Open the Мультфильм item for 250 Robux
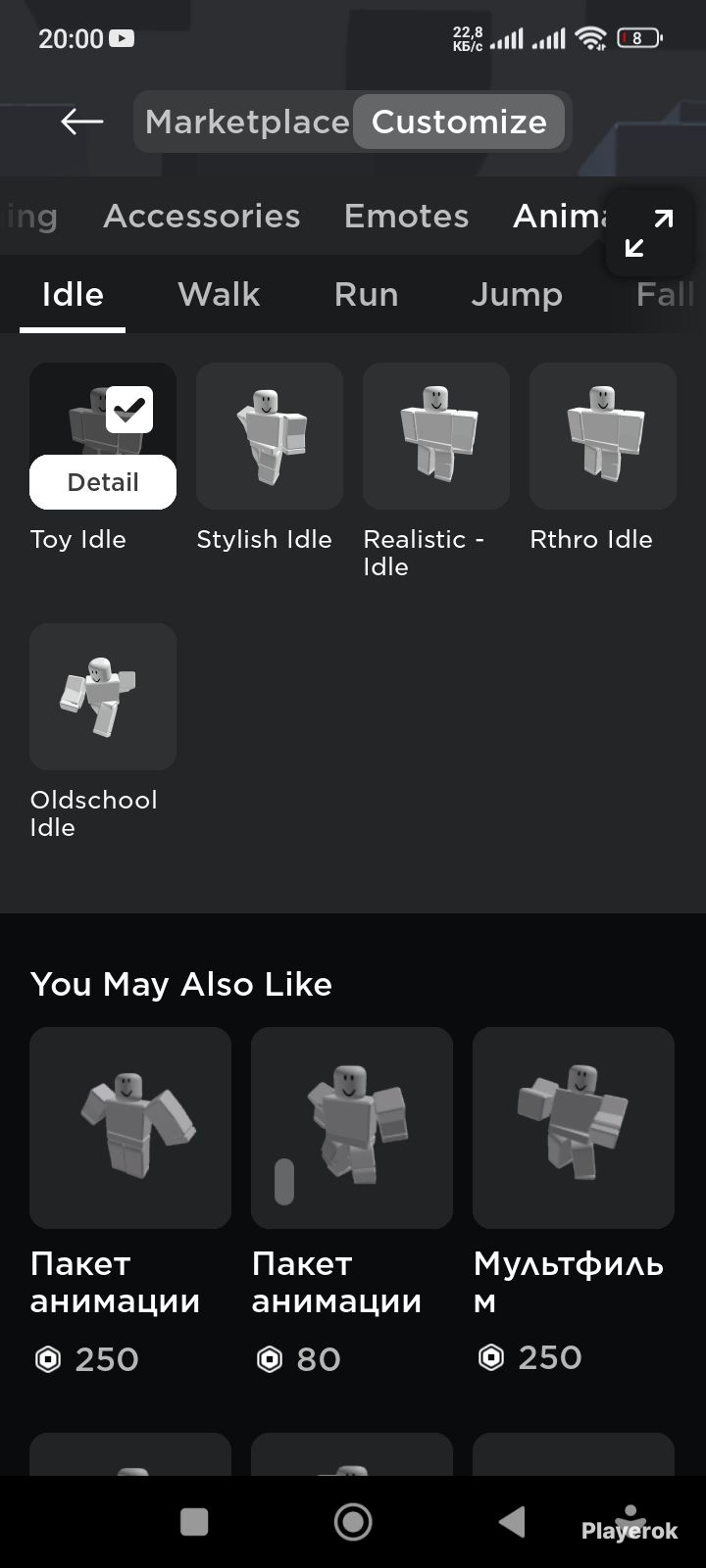This screenshot has width=706, height=1568. (574, 1128)
